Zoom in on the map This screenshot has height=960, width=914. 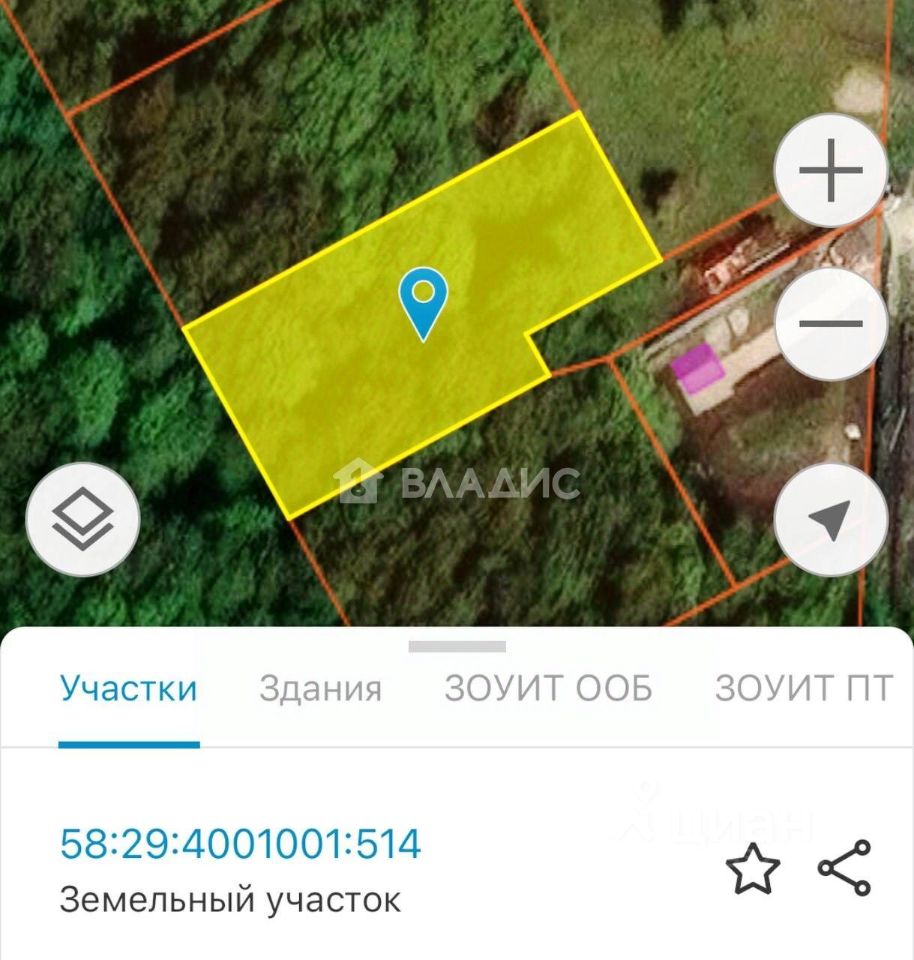pyautogui.click(x=831, y=171)
